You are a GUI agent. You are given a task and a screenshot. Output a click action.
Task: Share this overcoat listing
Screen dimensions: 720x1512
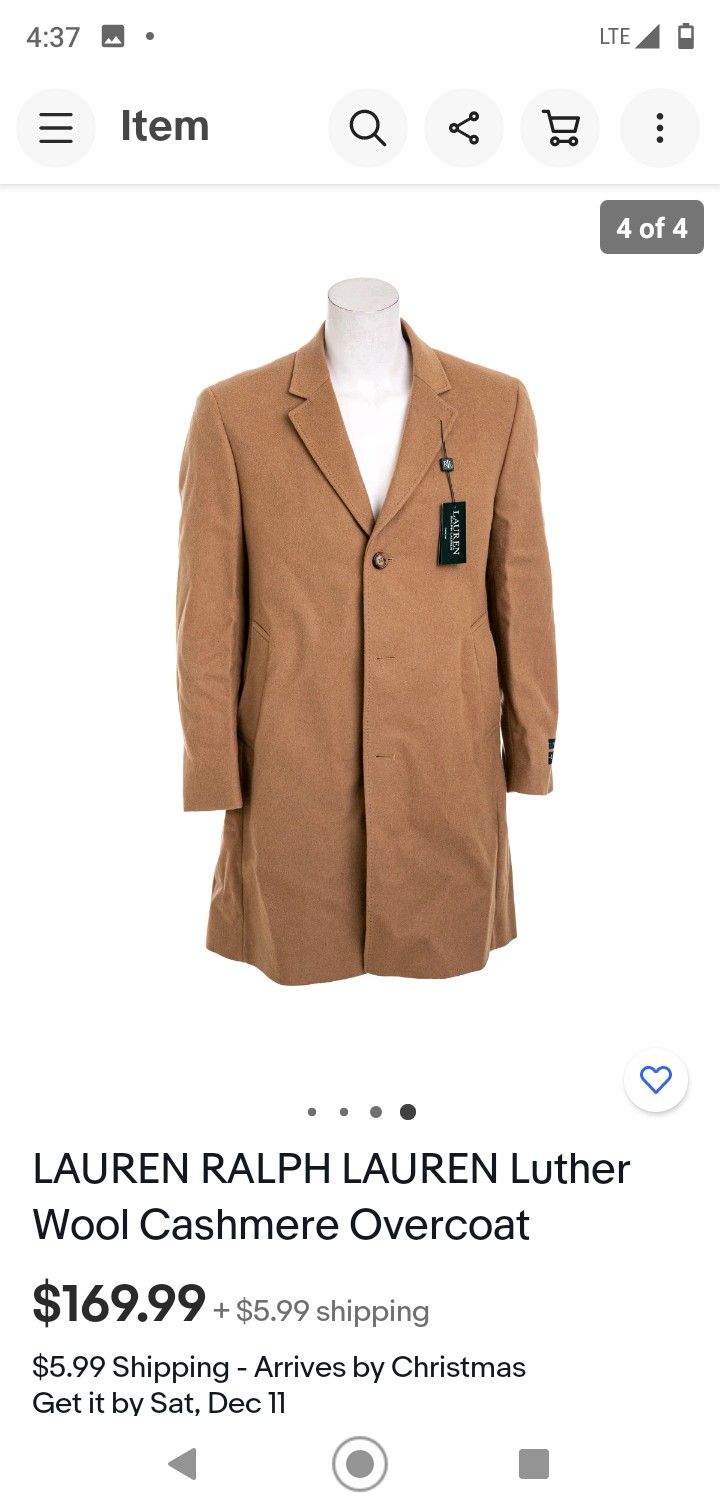click(x=464, y=128)
